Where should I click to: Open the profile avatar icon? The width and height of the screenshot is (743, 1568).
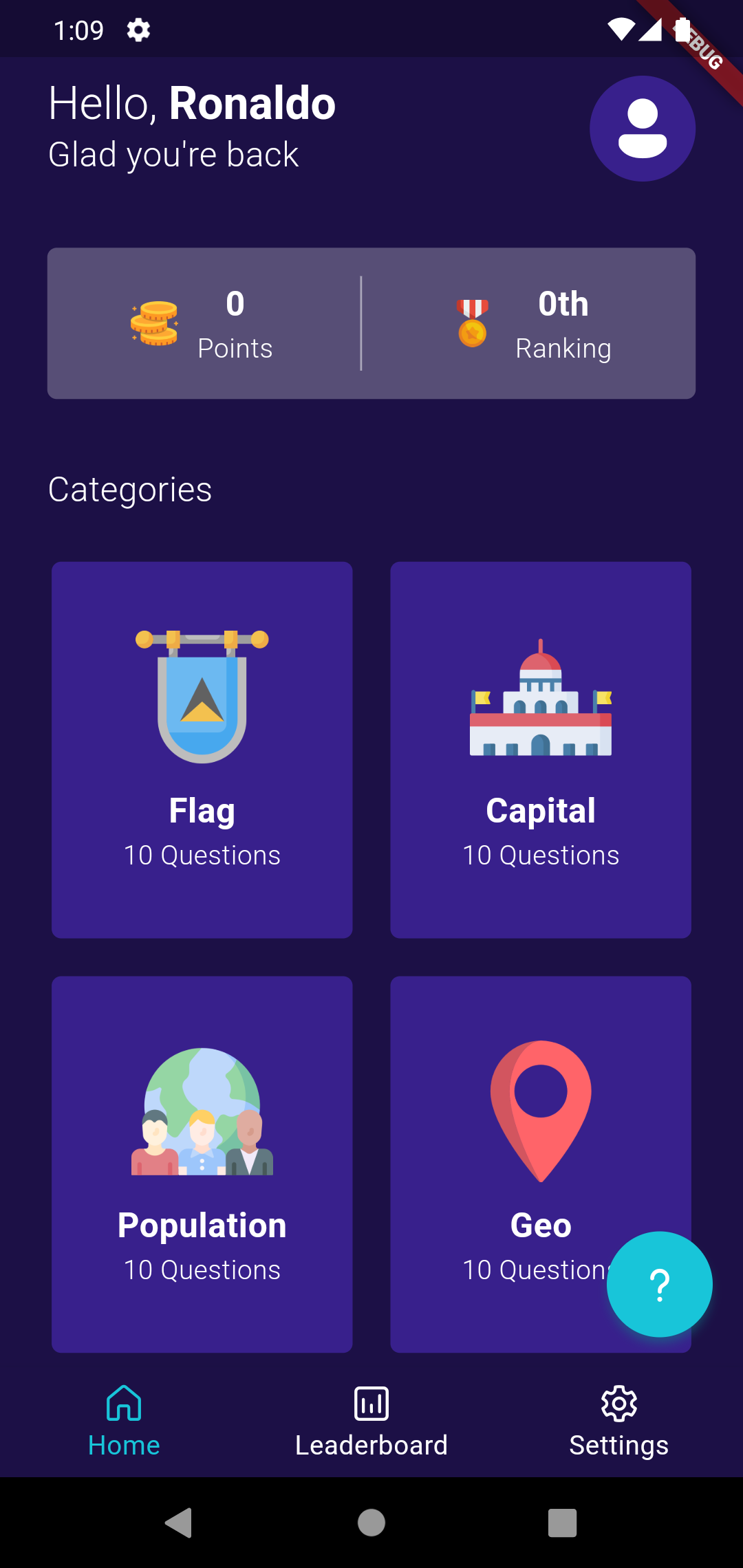pos(642,128)
